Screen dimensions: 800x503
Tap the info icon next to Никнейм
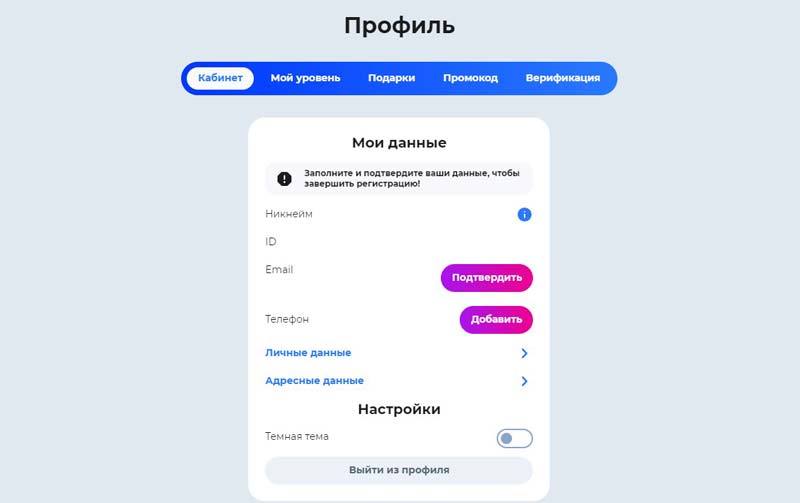click(x=524, y=214)
